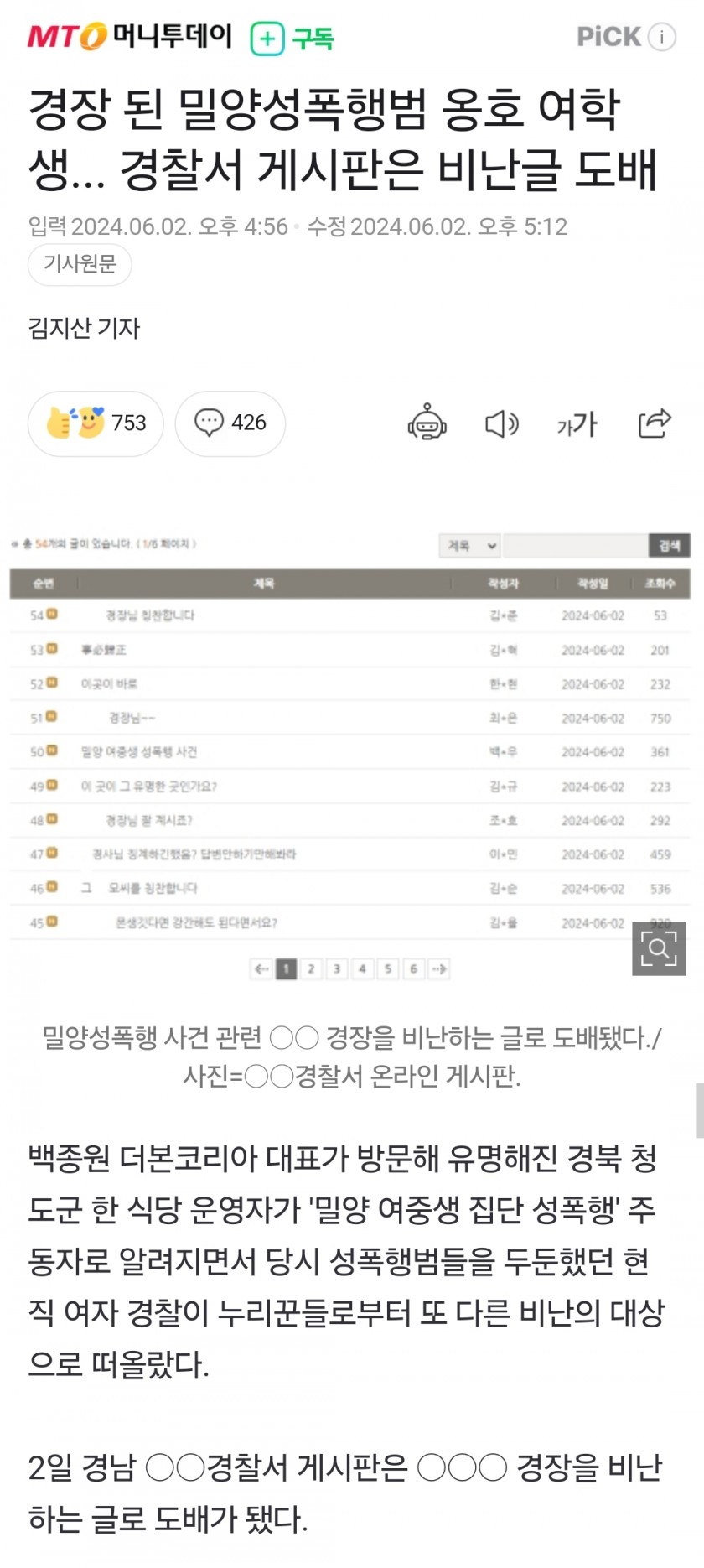Screen dimensions: 704x1568
Task: Open the AI summary robot icon
Action: click(x=427, y=423)
